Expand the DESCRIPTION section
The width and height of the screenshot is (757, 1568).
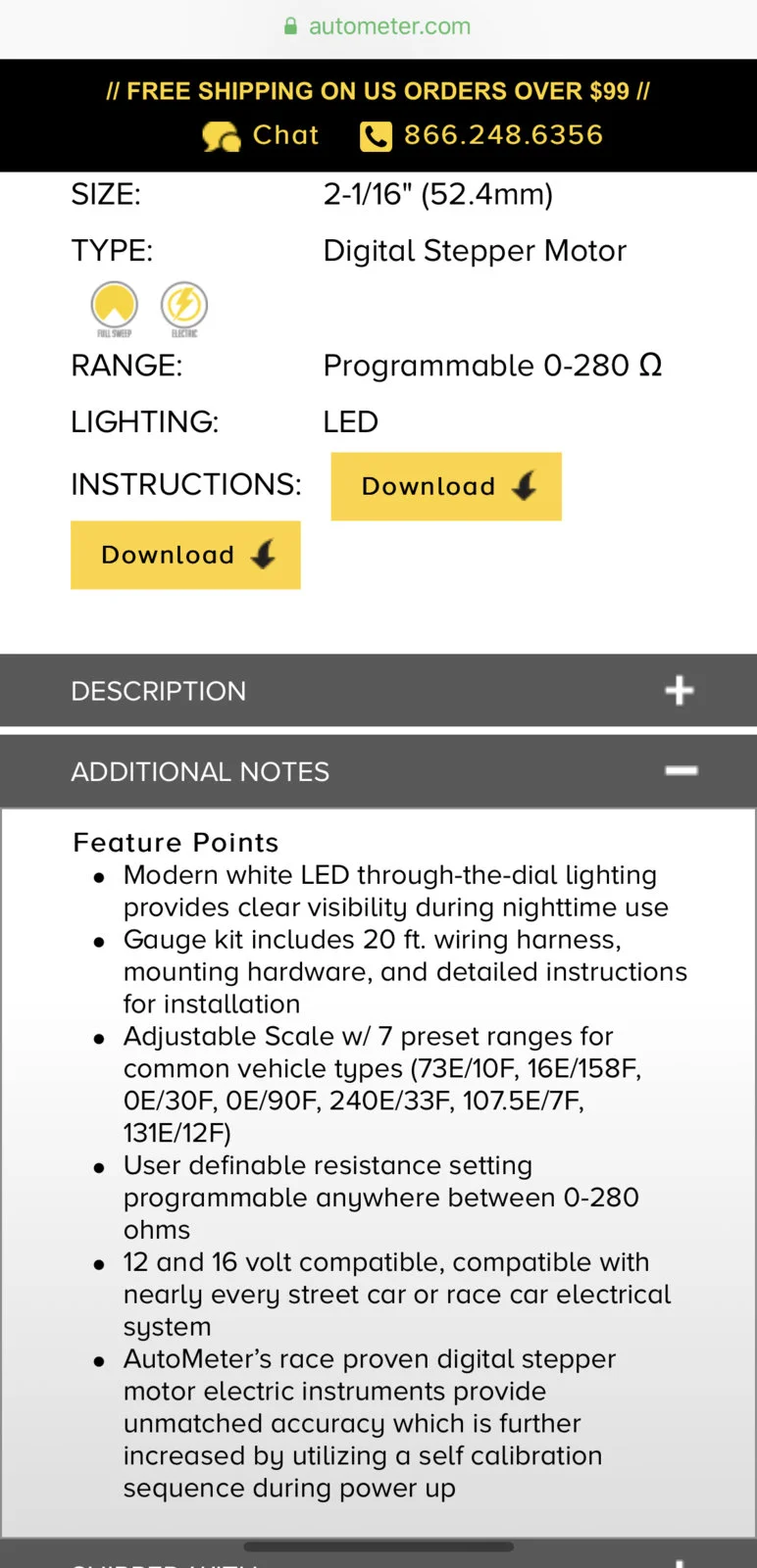click(x=378, y=690)
